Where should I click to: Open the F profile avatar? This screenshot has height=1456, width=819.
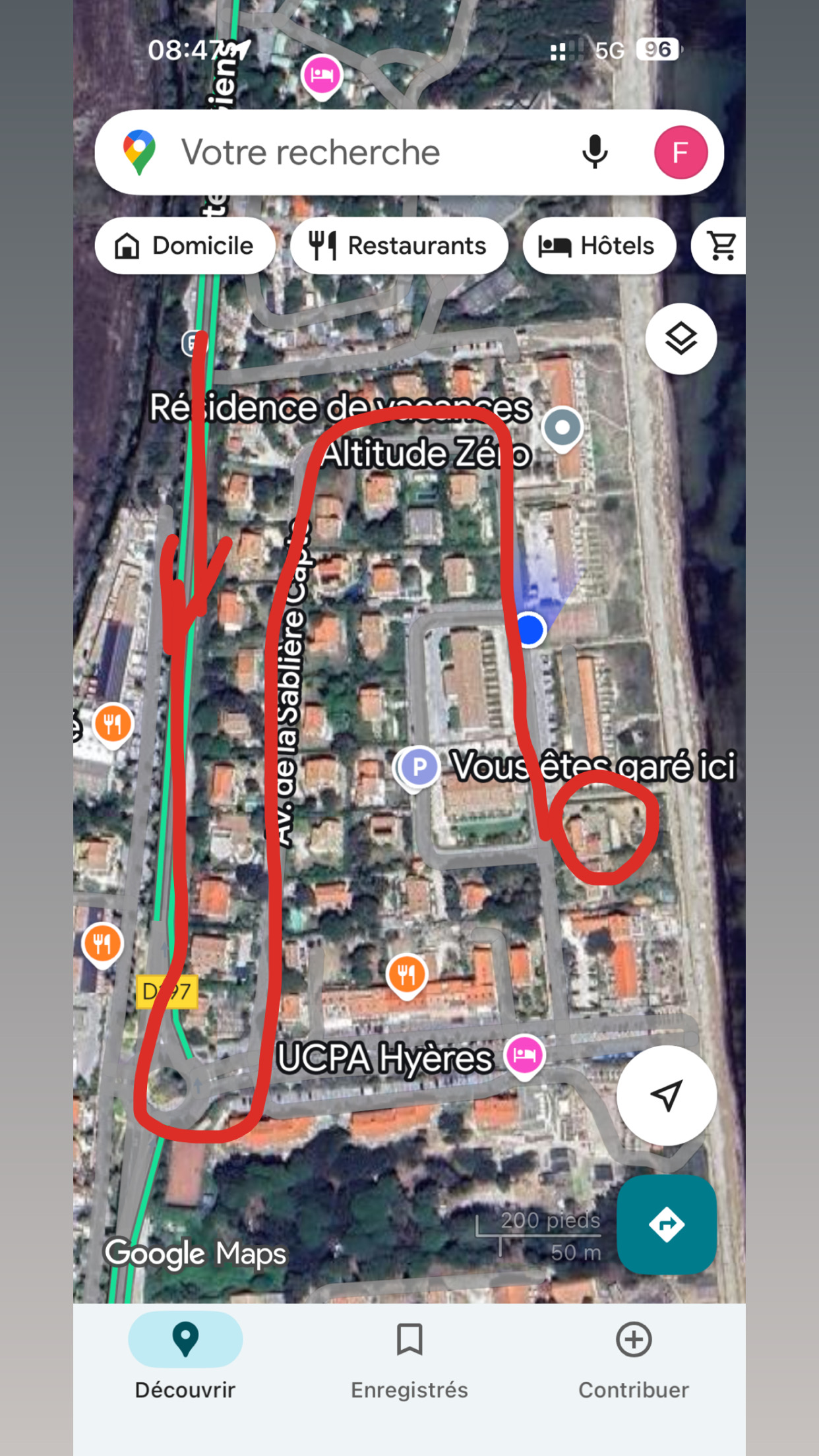point(681,152)
